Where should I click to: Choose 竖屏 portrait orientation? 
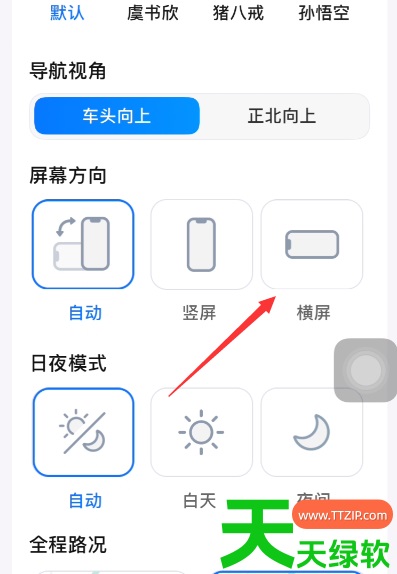point(201,244)
